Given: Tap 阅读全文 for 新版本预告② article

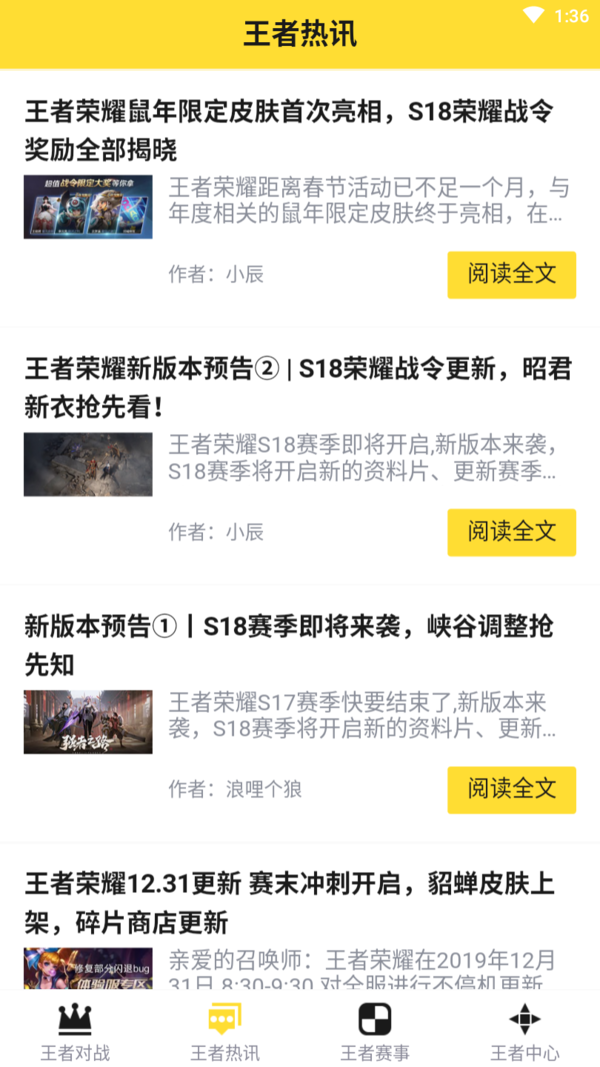Looking at the screenshot, I should (x=511, y=532).
